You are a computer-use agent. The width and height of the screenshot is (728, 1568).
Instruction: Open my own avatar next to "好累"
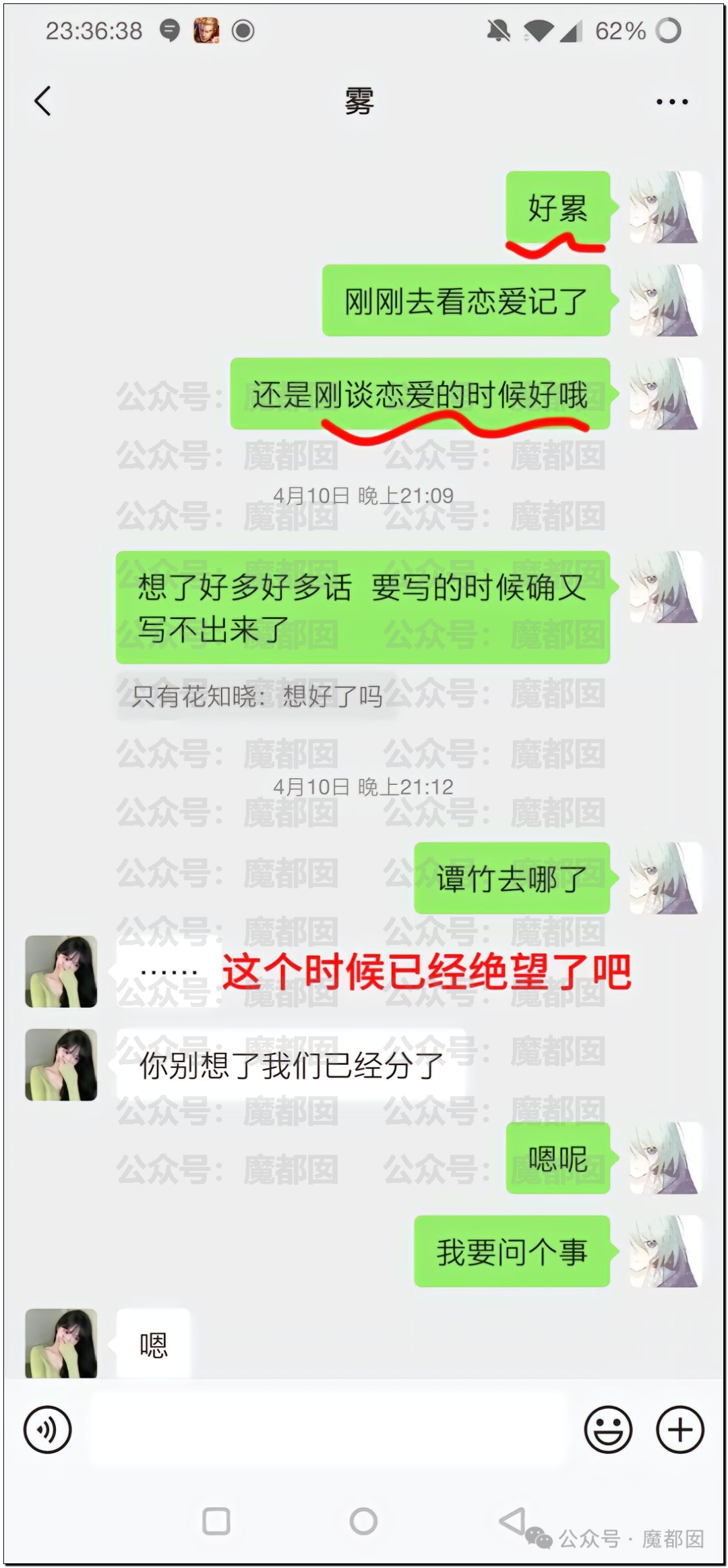(x=666, y=207)
